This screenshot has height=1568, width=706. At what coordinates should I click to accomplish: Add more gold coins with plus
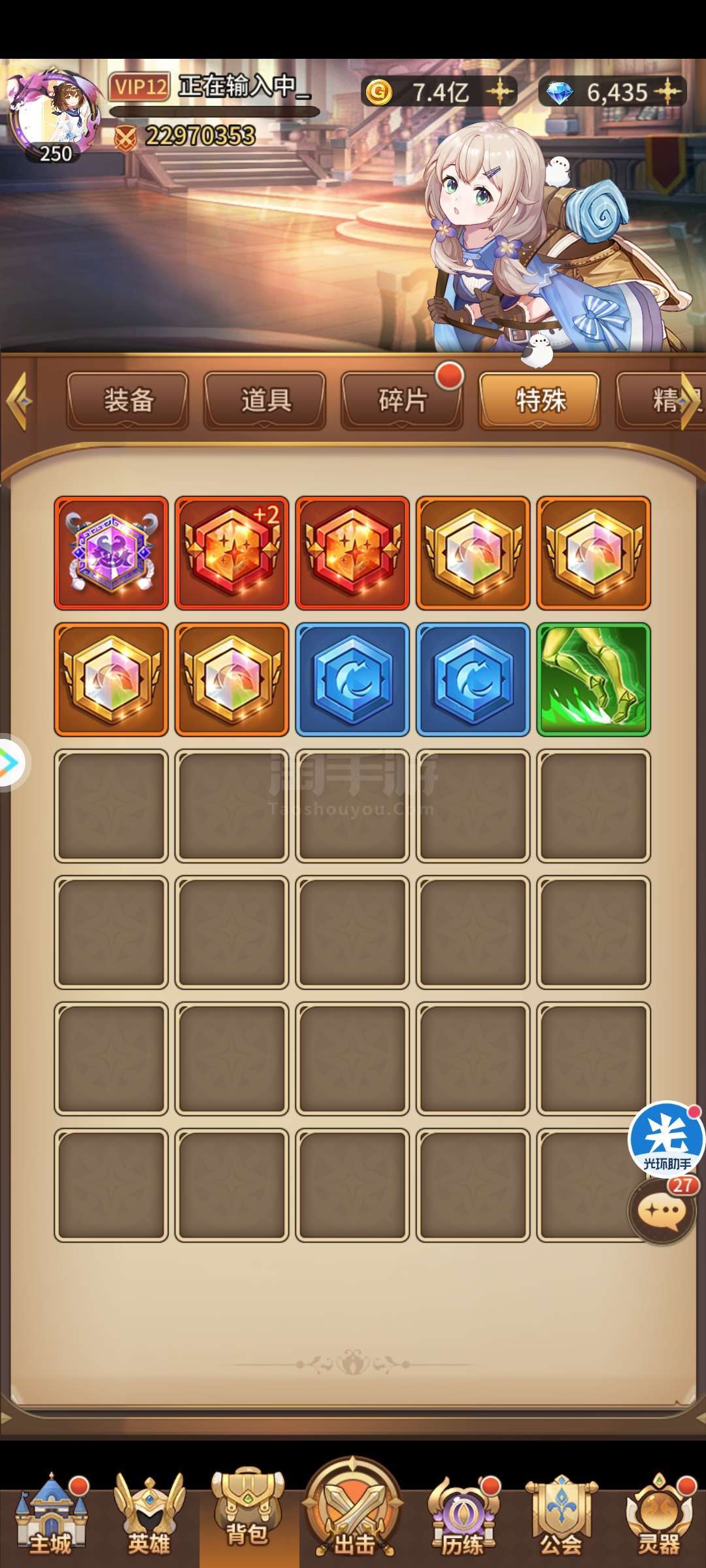(501, 91)
